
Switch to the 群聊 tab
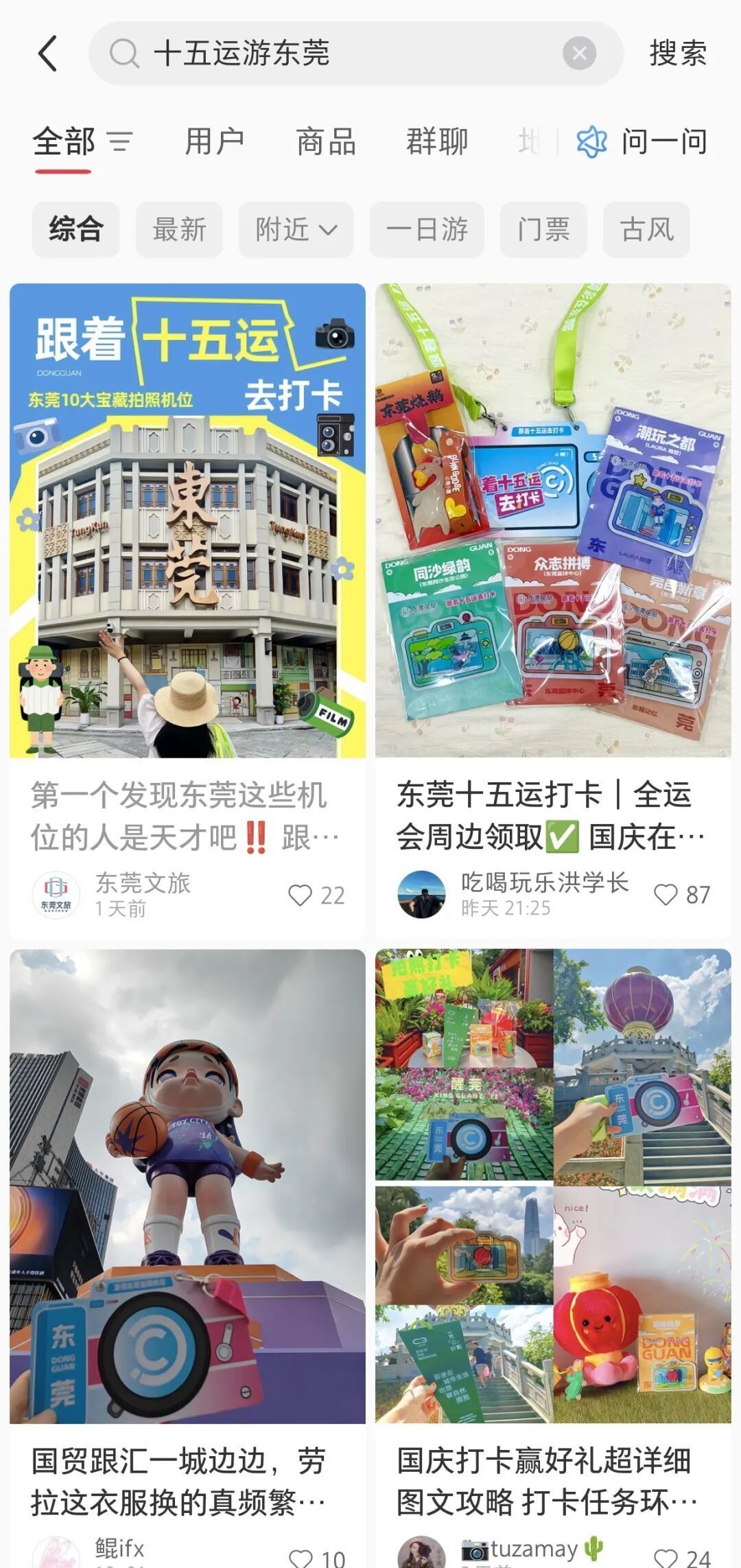click(437, 142)
